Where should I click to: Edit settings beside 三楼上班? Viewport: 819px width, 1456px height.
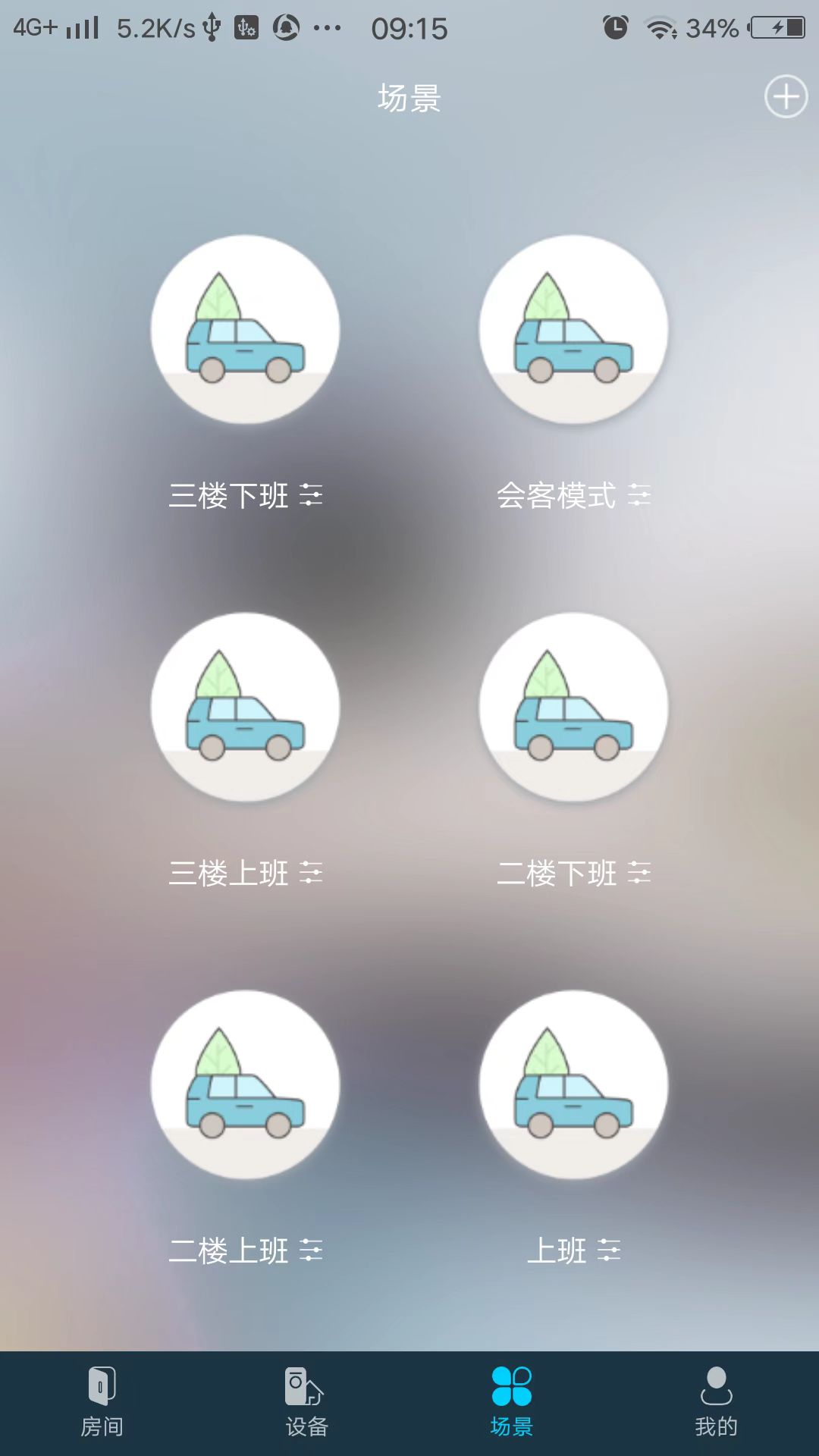pyautogui.click(x=311, y=873)
